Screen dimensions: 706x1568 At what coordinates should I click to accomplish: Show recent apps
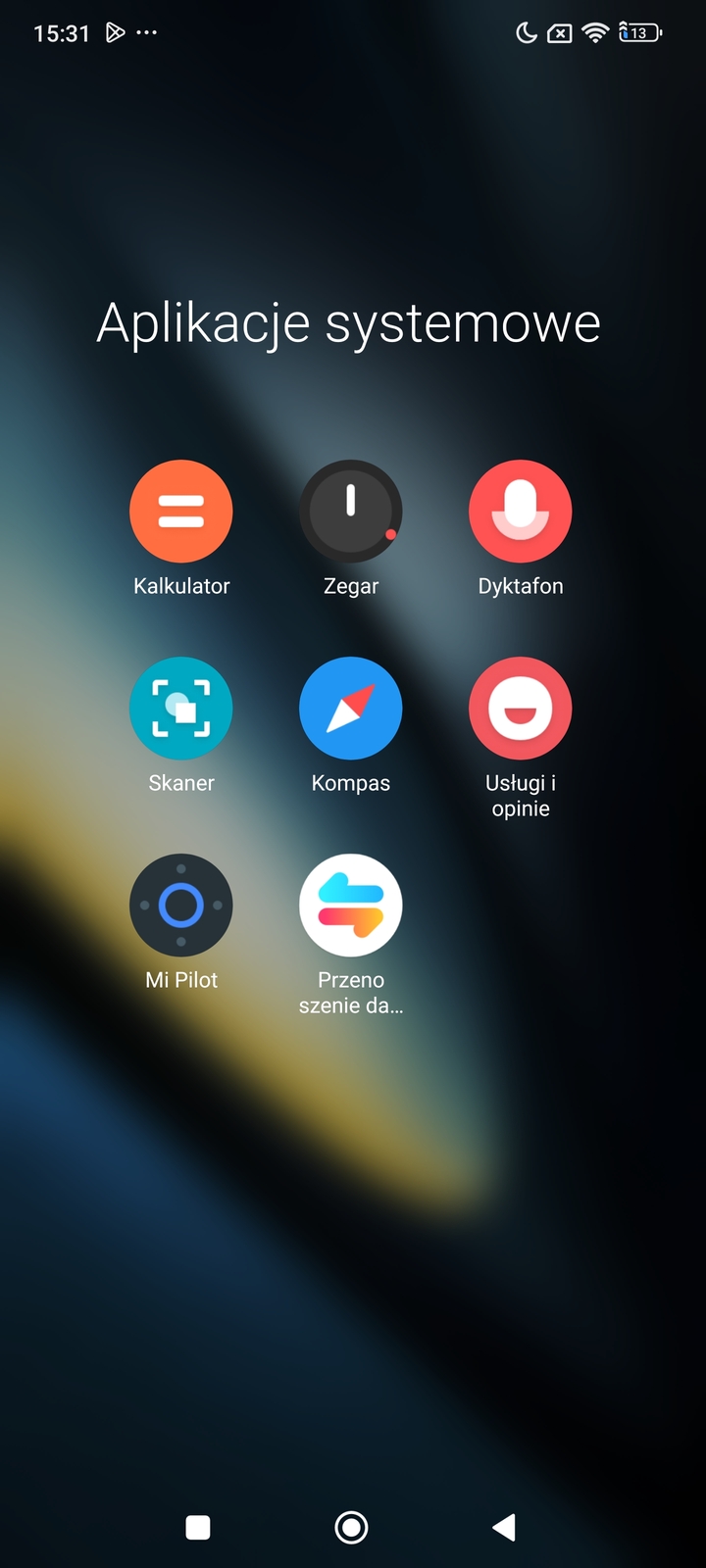pyautogui.click(x=198, y=1527)
